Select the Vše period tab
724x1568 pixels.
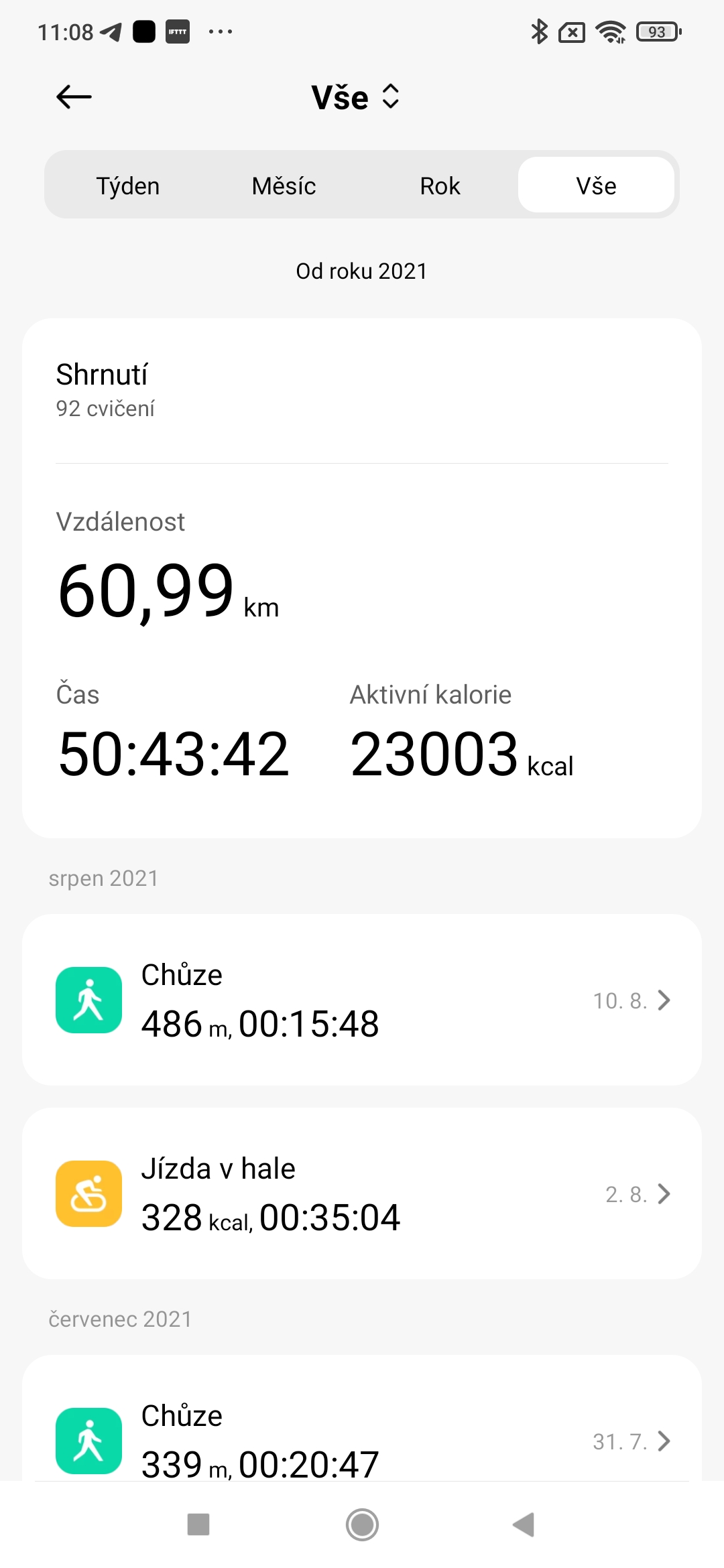point(596,186)
